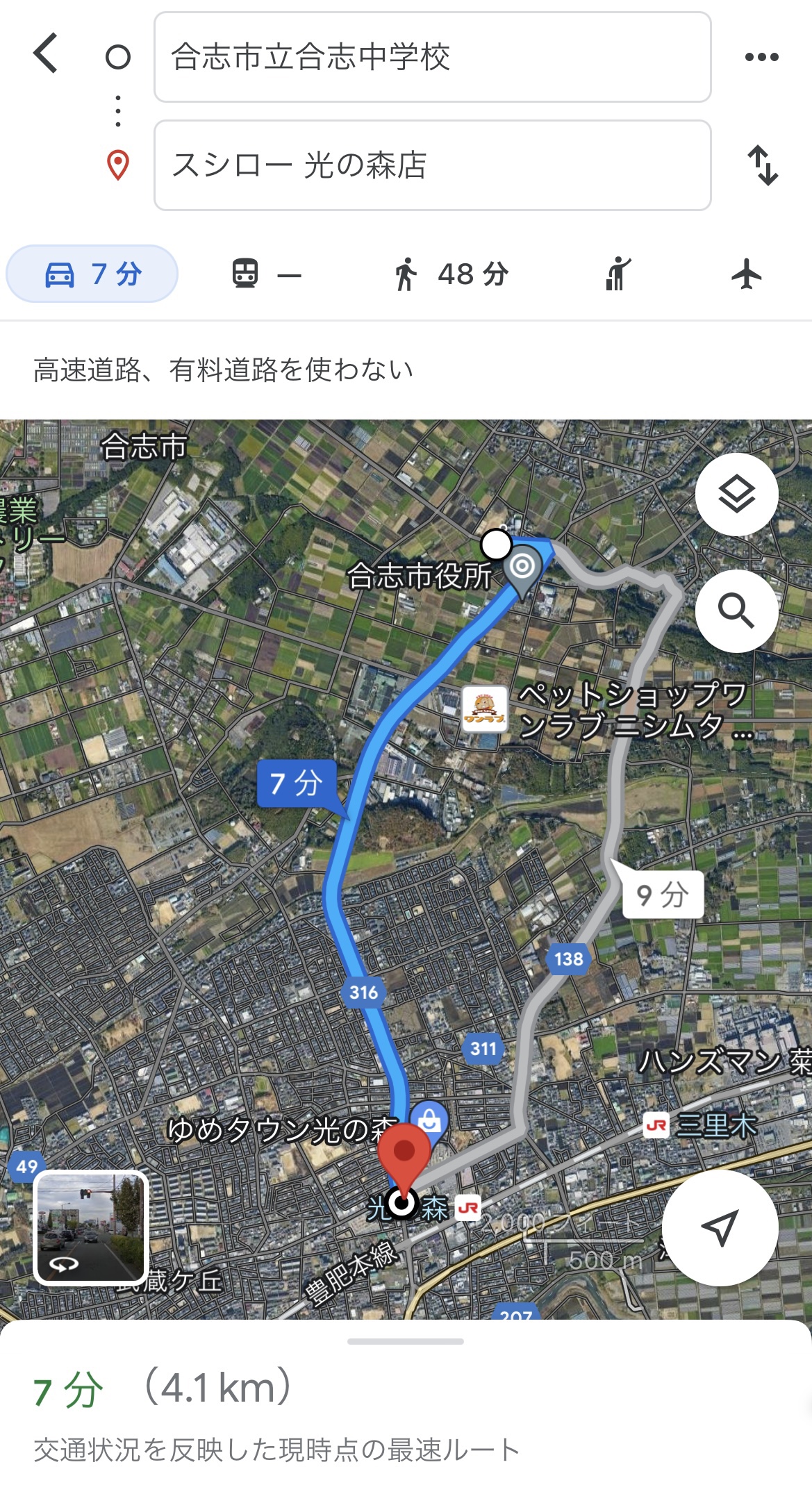Search along the route
This screenshot has width=812, height=1485.
(x=736, y=611)
